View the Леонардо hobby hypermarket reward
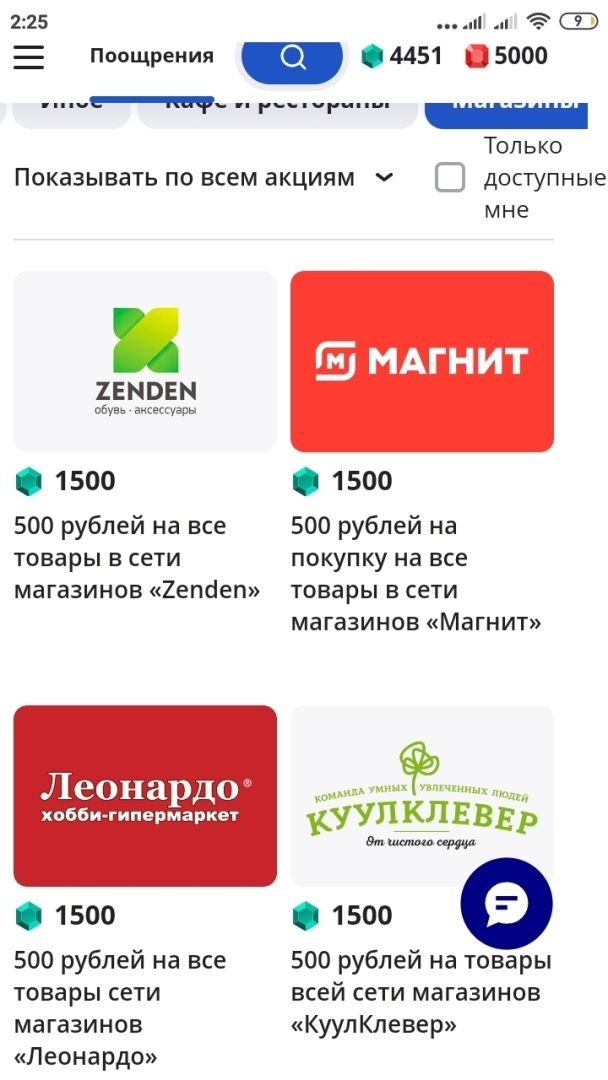The image size is (608, 1080). point(145,796)
